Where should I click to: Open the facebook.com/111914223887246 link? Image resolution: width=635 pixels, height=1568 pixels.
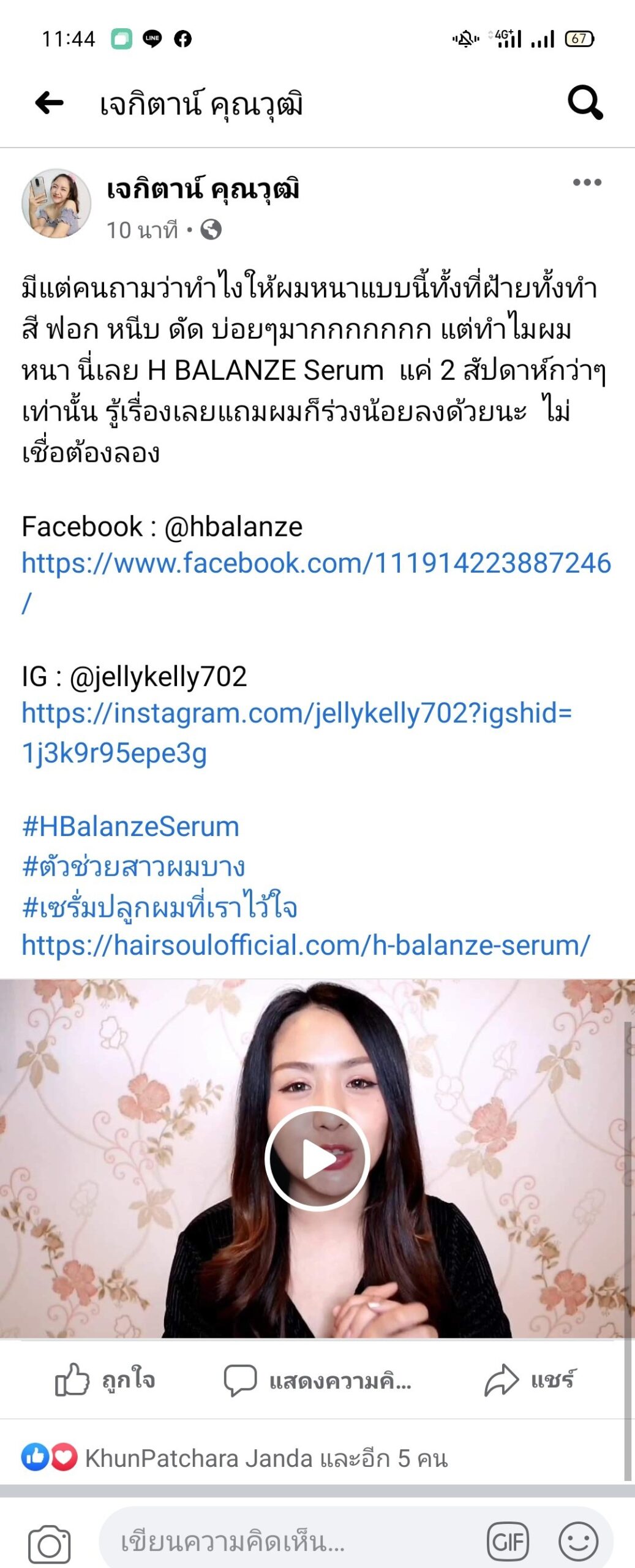click(316, 582)
